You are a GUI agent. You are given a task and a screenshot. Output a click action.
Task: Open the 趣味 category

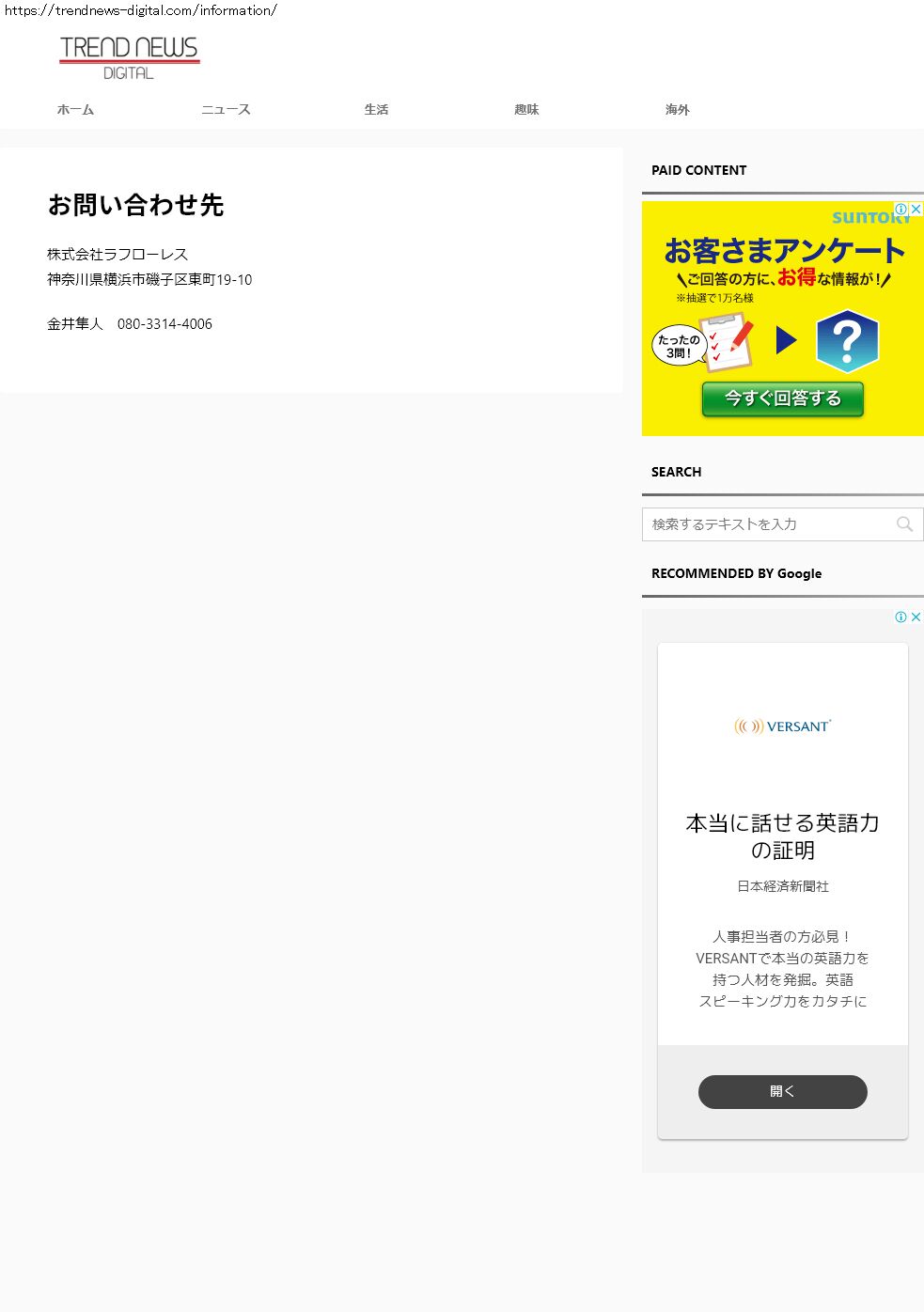click(x=526, y=110)
